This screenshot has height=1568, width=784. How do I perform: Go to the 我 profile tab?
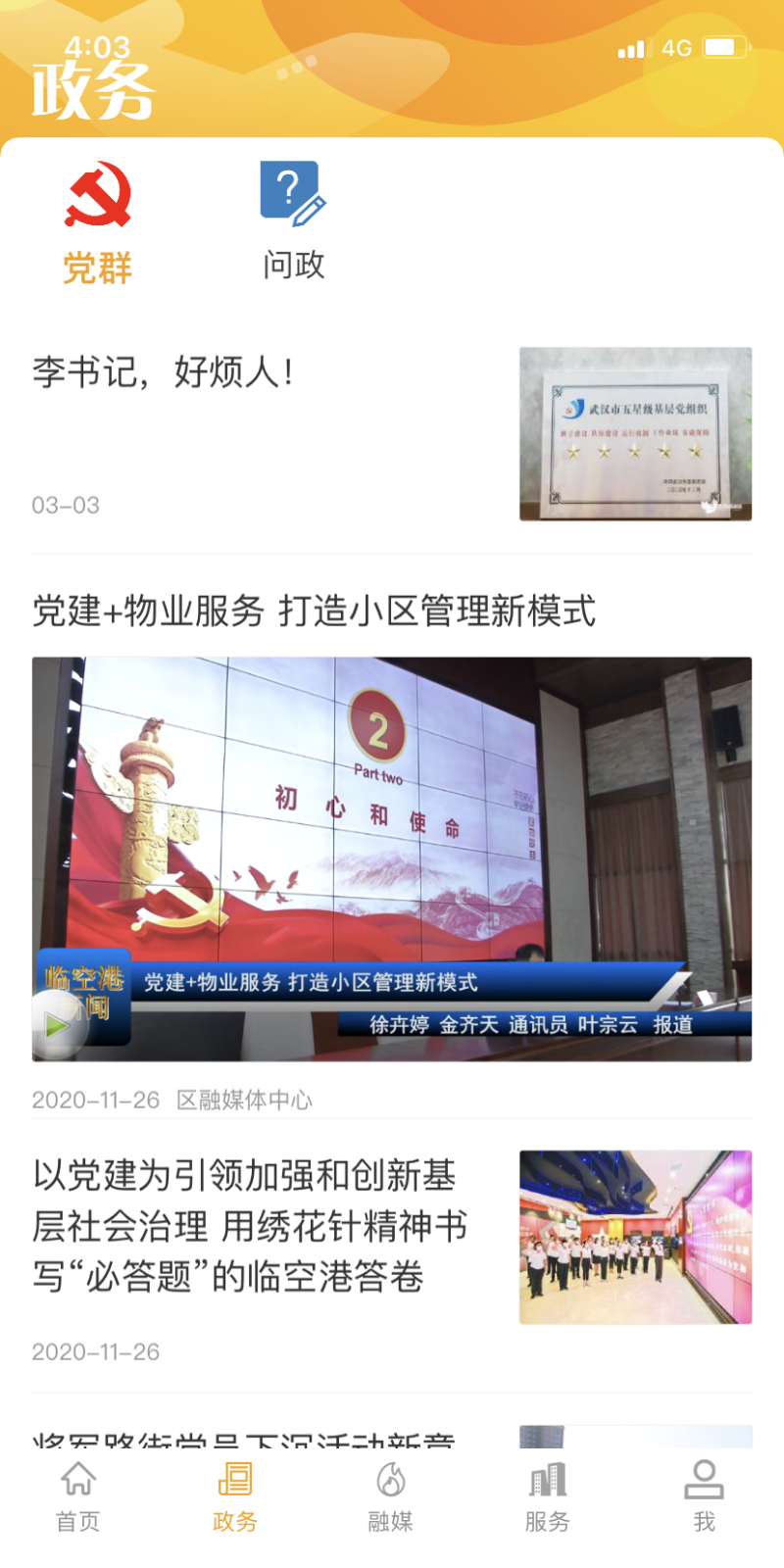click(704, 1496)
